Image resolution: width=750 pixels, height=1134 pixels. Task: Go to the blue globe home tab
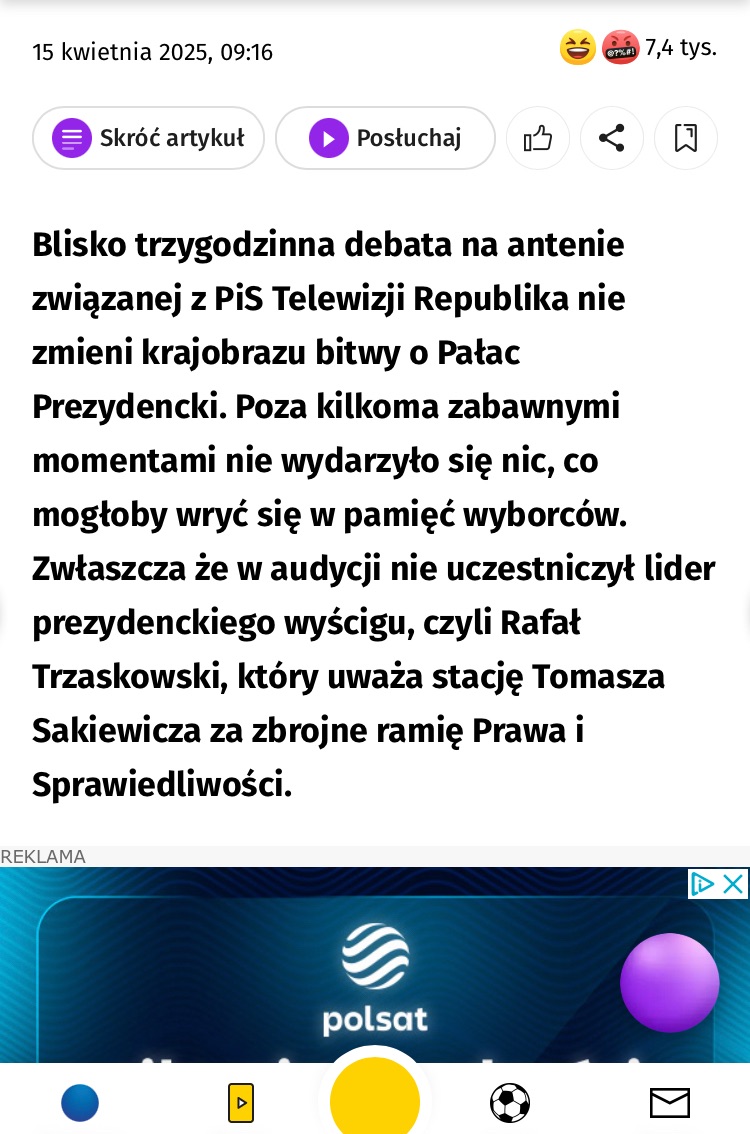pos(80,1103)
